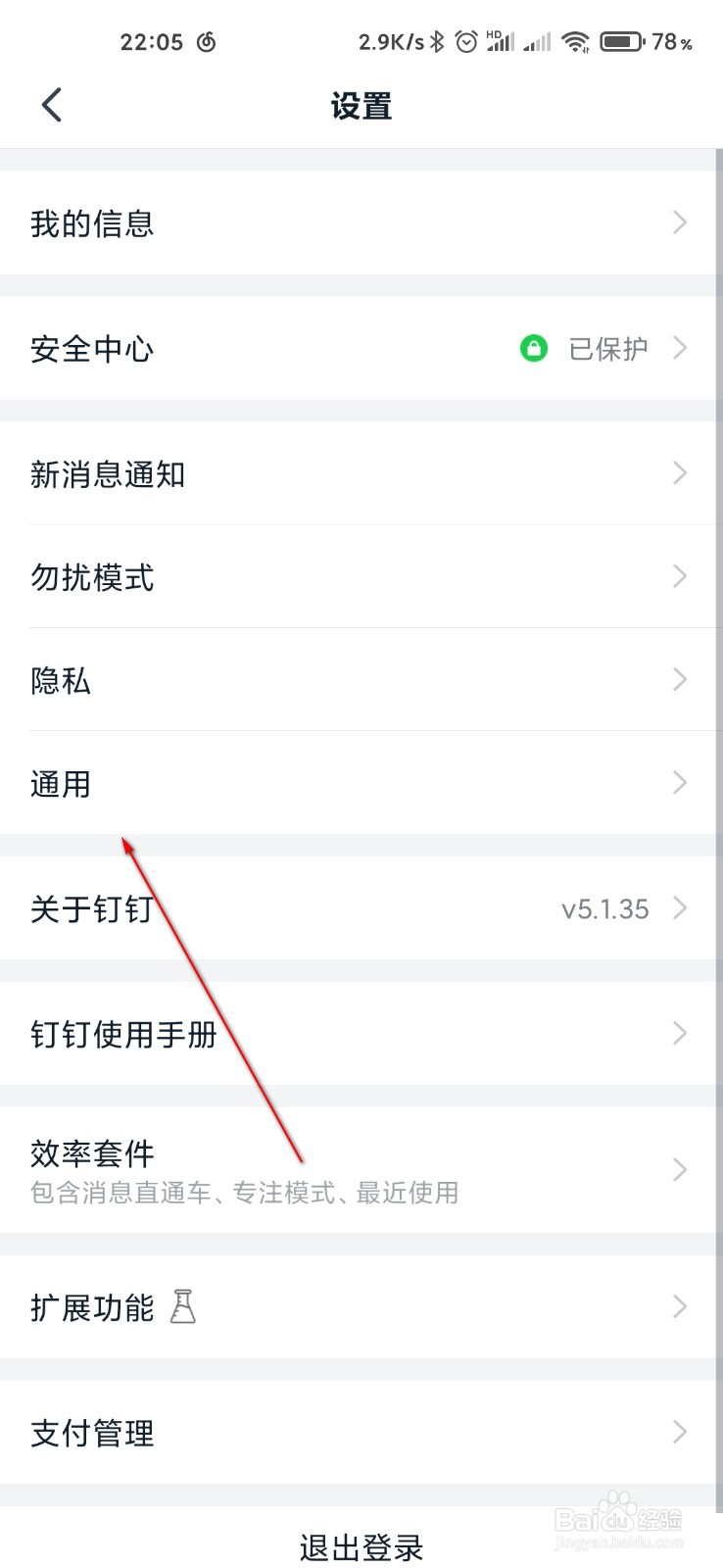Tap the 已保护 protected status text
Viewport: 723px width, 1568px height.
[x=607, y=349]
